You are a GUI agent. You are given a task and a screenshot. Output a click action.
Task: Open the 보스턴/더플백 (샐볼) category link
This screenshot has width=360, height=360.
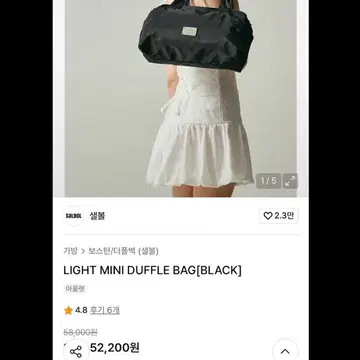(123, 251)
